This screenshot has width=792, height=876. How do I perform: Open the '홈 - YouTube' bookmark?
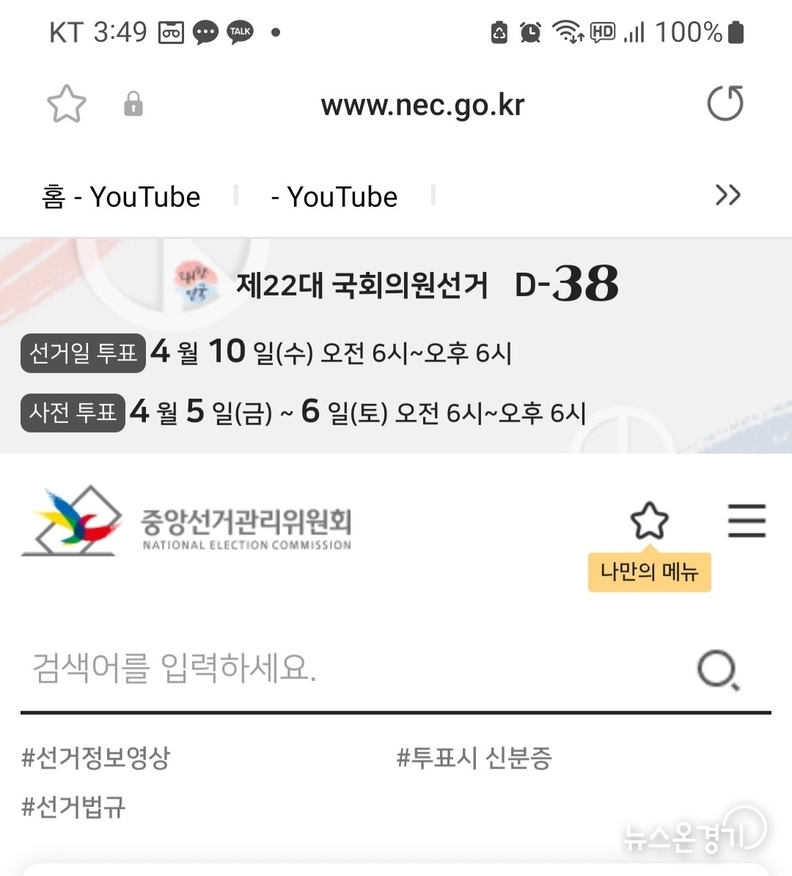[121, 197]
